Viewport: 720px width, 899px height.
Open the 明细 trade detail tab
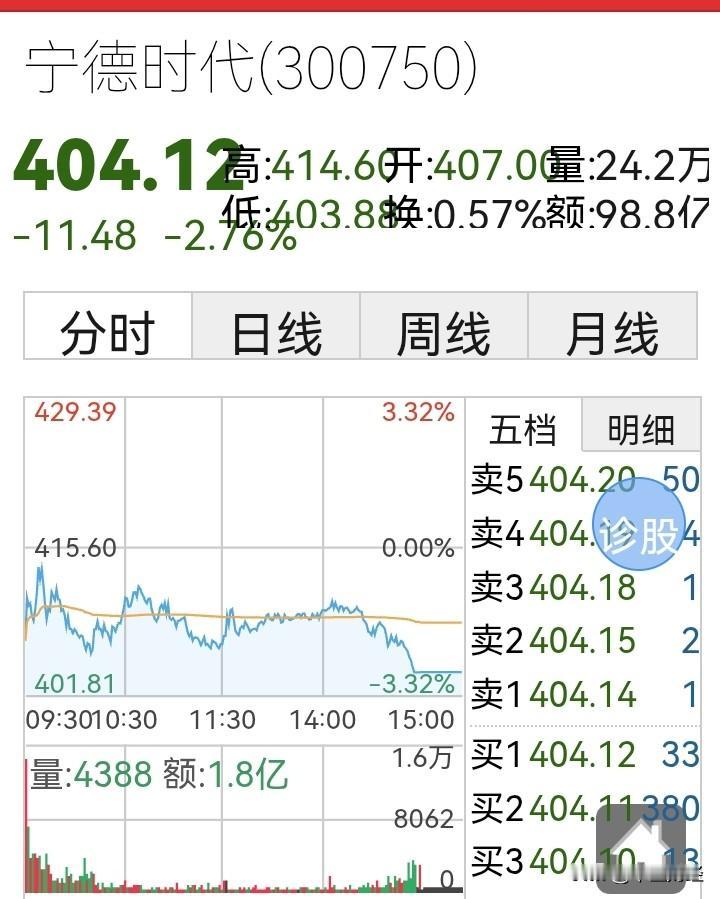click(640, 428)
